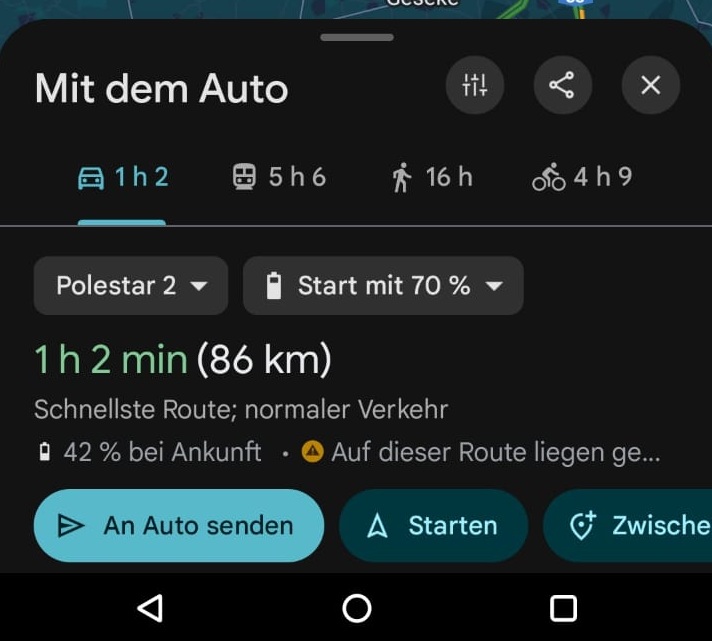Image resolution: width=712 pixels, height=641 pixels.
Task: Share this route
Action: pos(562,85)
